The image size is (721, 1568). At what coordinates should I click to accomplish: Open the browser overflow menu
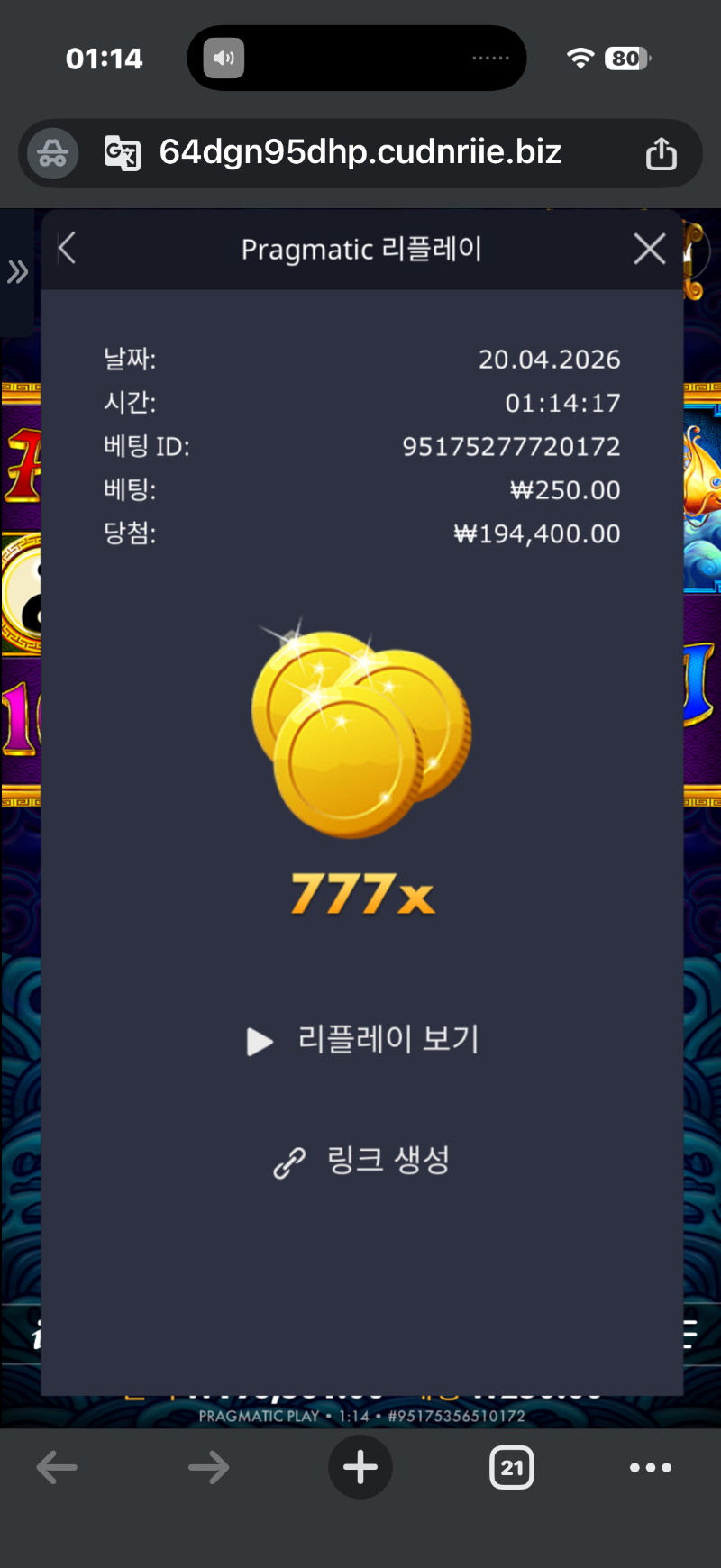(650, 1468)
